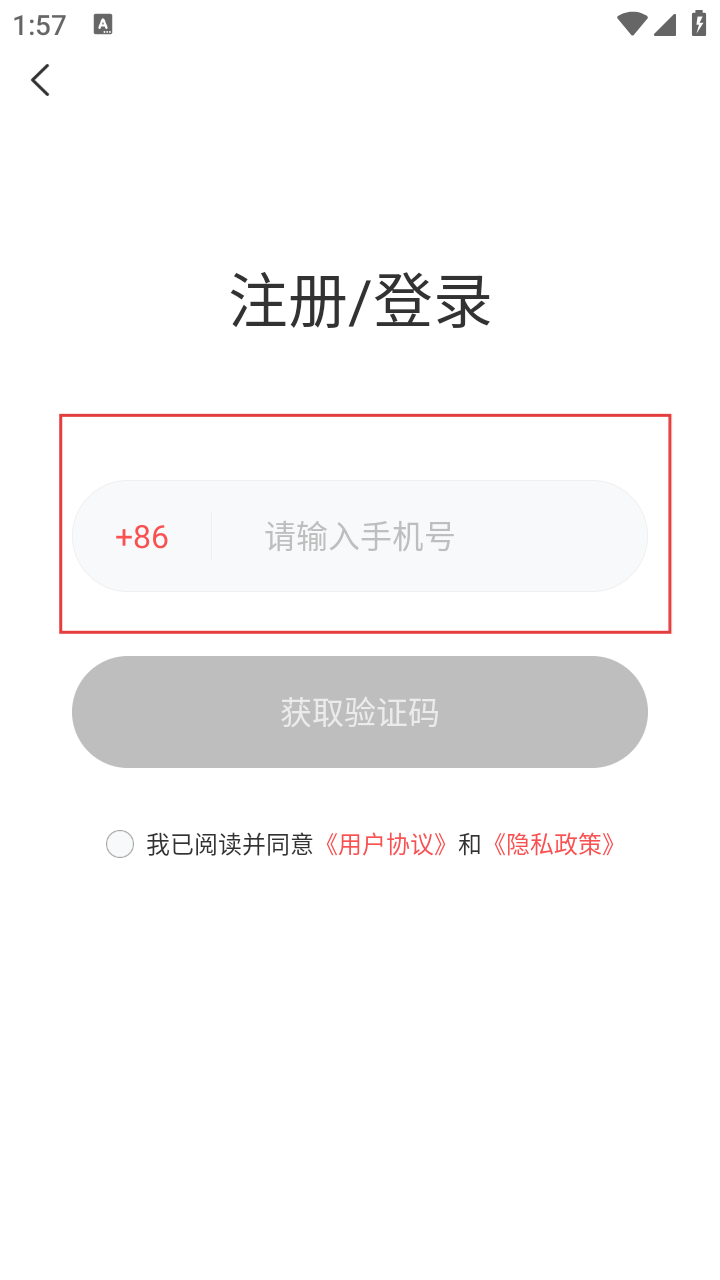Open the +86 country code selector
720x1280 pixels.
142,537
